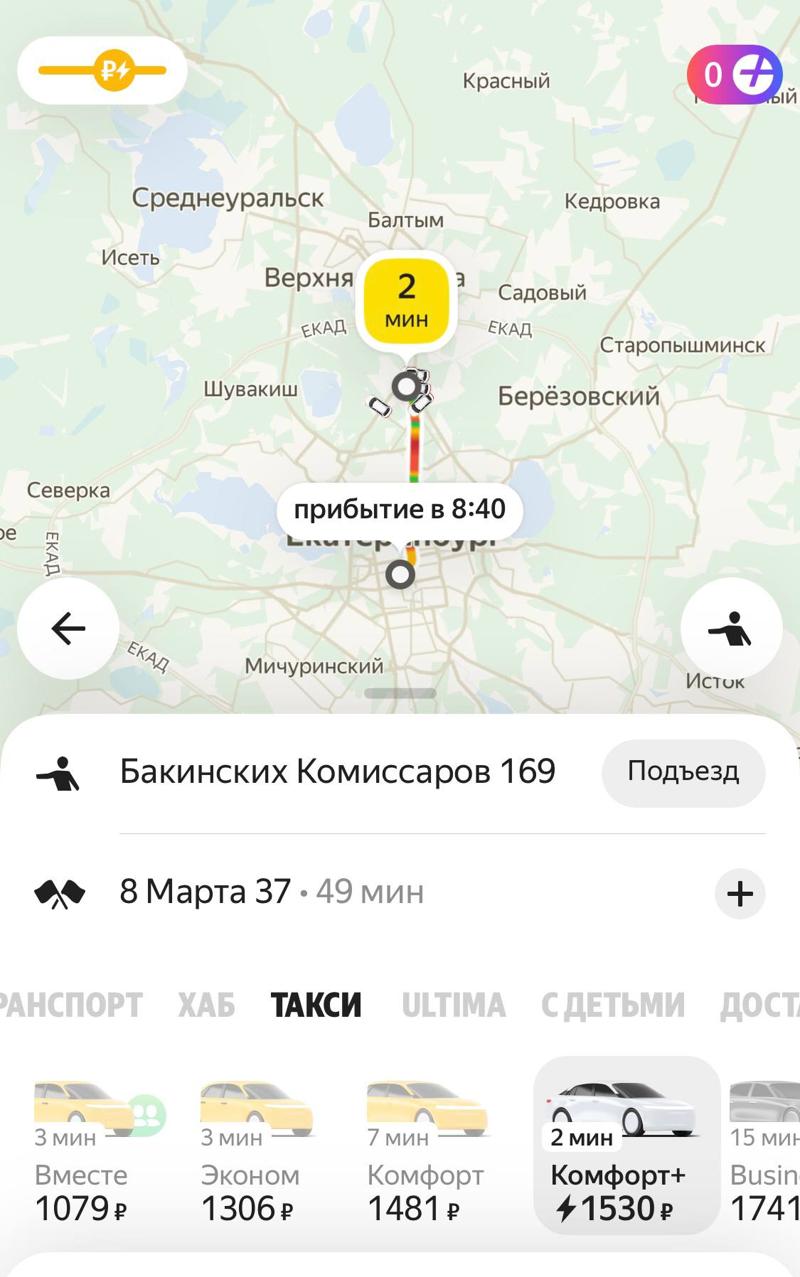Open the С ДЕТЬМИ tab
This screenshot has height=1277, width=800.
tap(612, 1005)
